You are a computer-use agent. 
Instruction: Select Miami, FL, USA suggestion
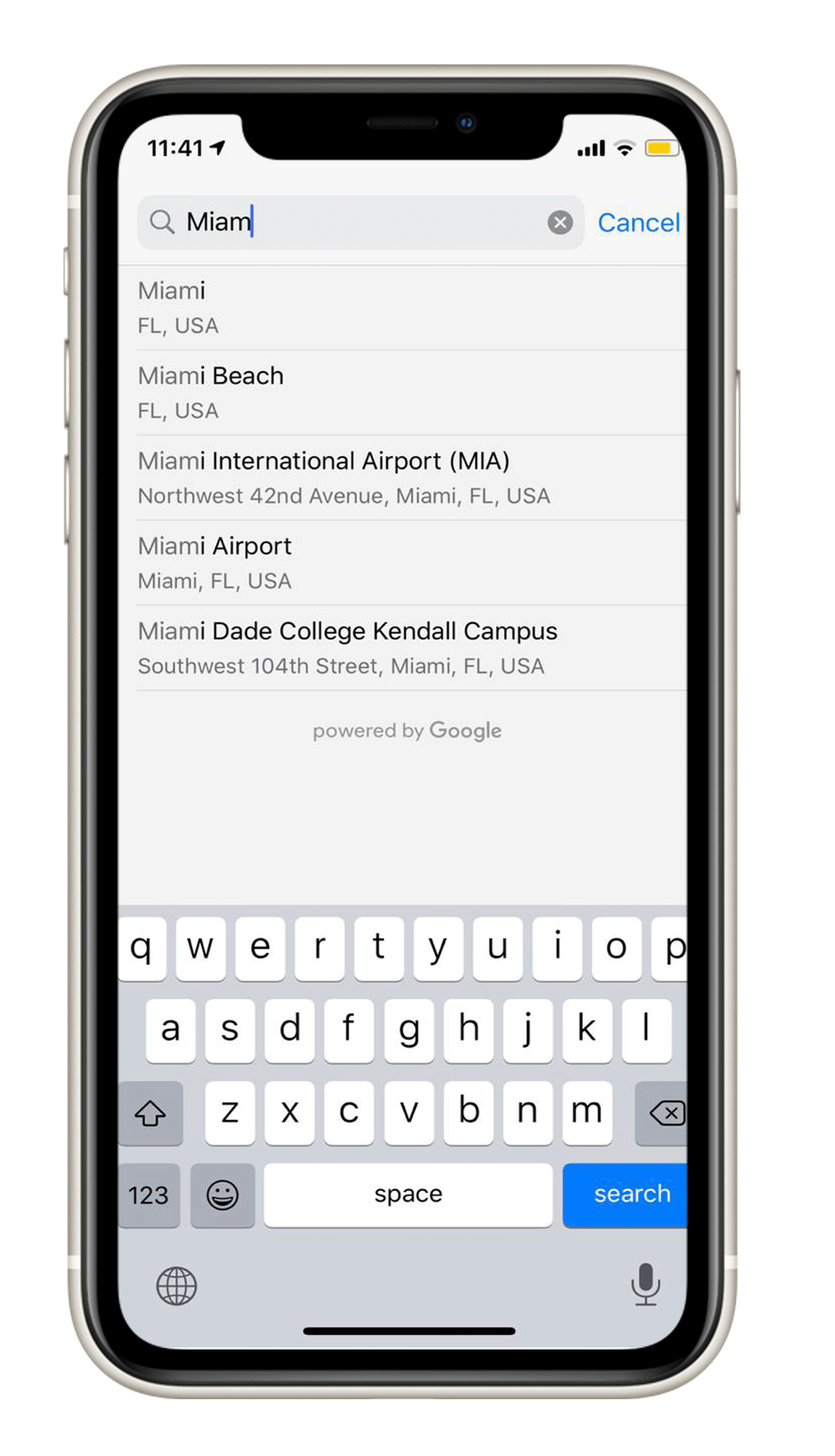point(412,307)
